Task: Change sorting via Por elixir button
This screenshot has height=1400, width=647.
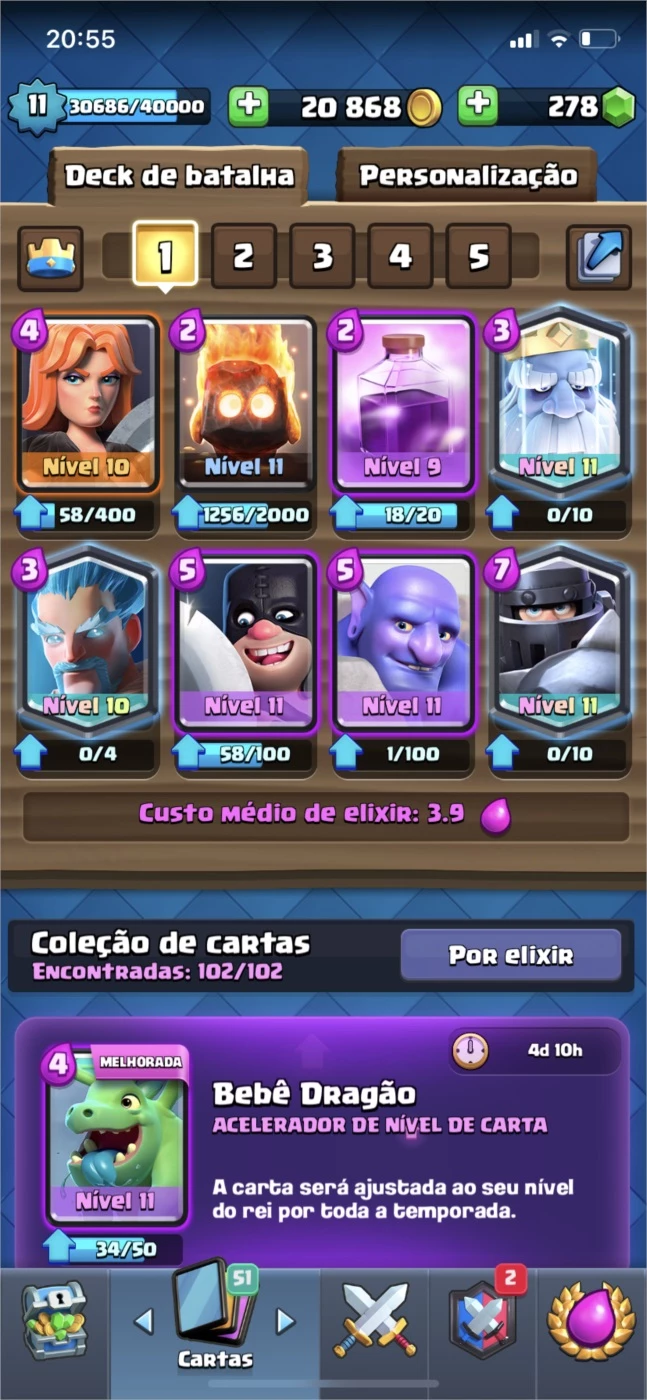Action: point(510,955)
